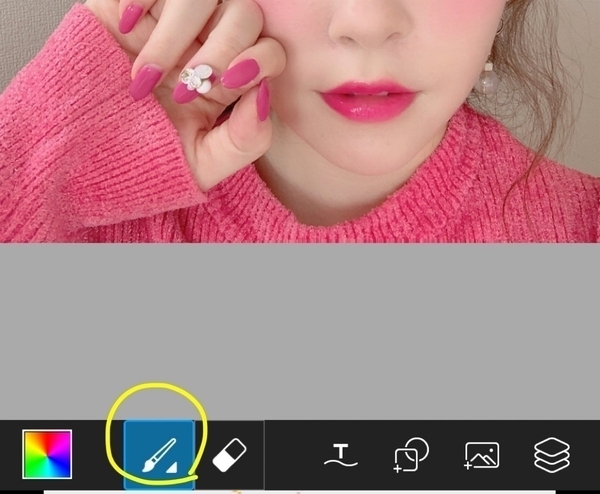Open the layers panel
600x494 pixels.
(551, 456)
